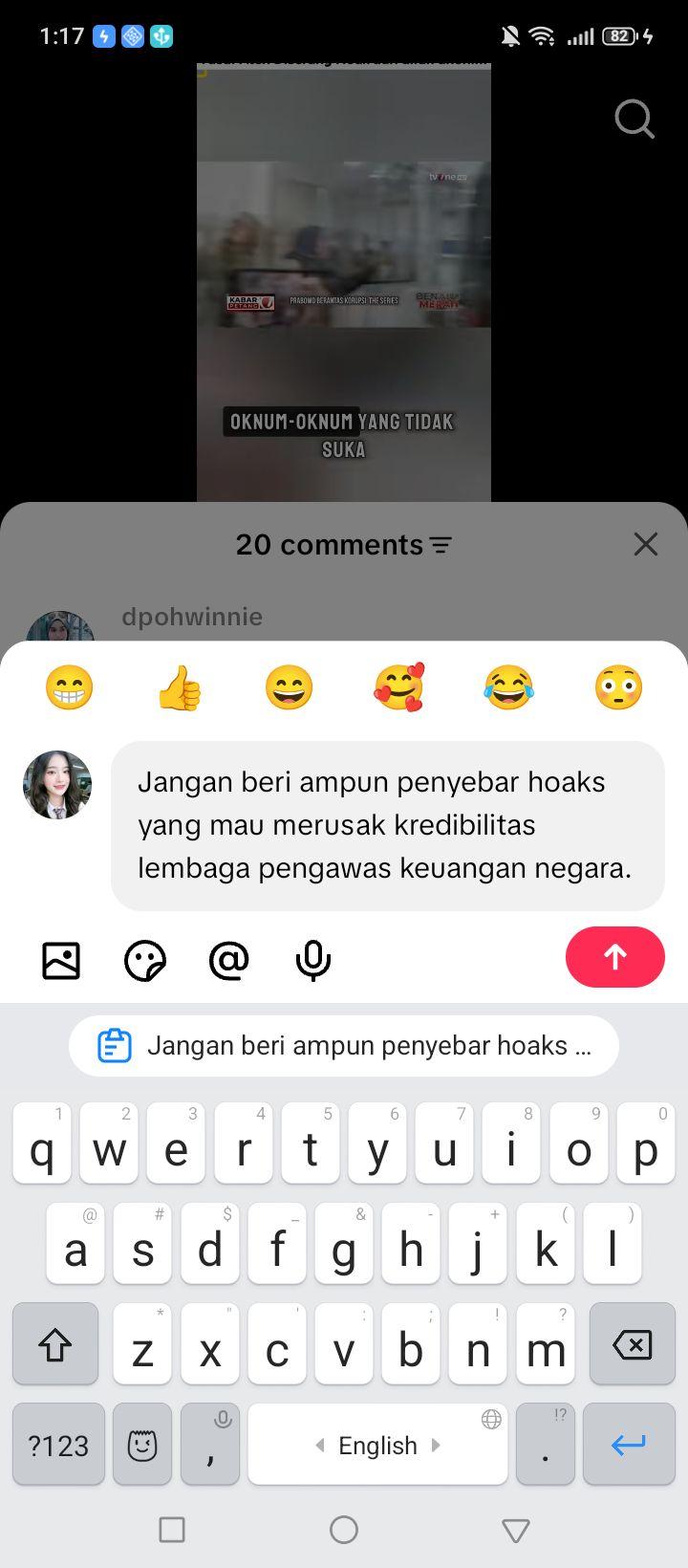Attach an image to the comment
This screenshot has width=688, height=1568.
[x=61, y=960]
